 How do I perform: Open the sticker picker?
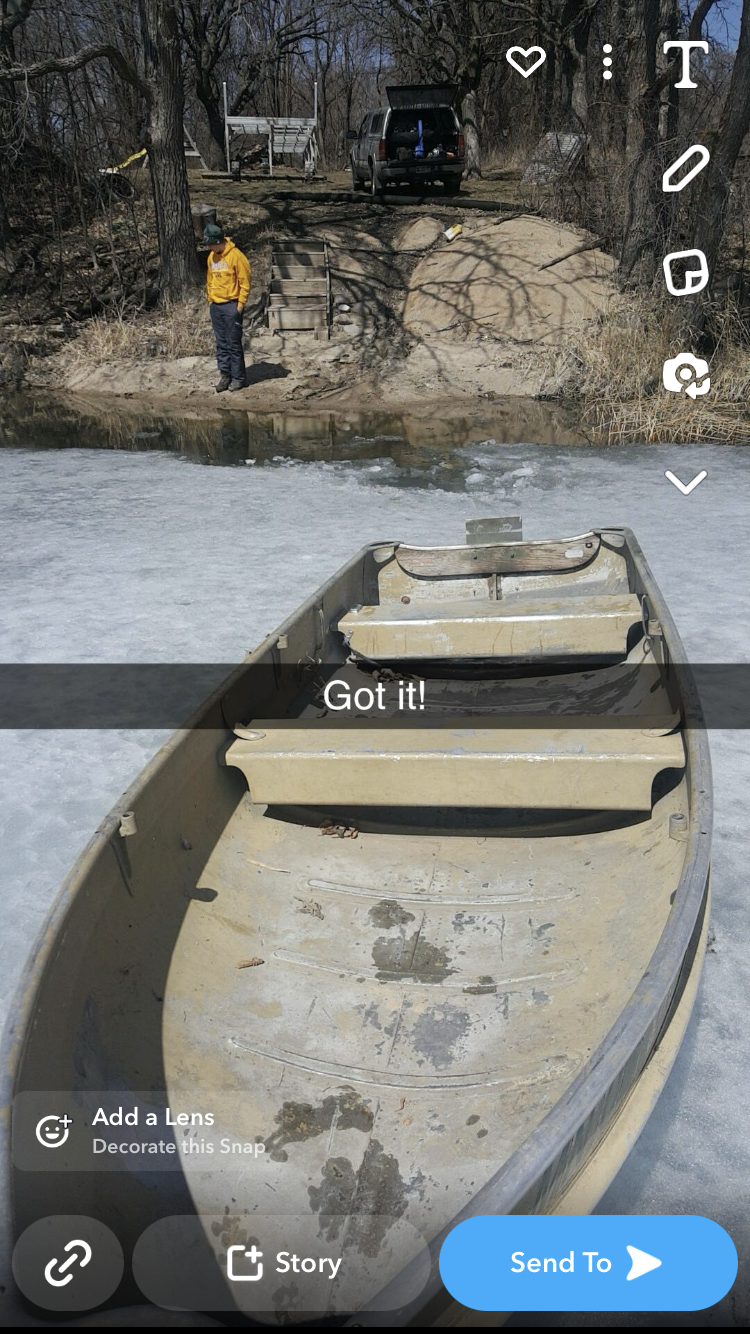tap(686, 272)
